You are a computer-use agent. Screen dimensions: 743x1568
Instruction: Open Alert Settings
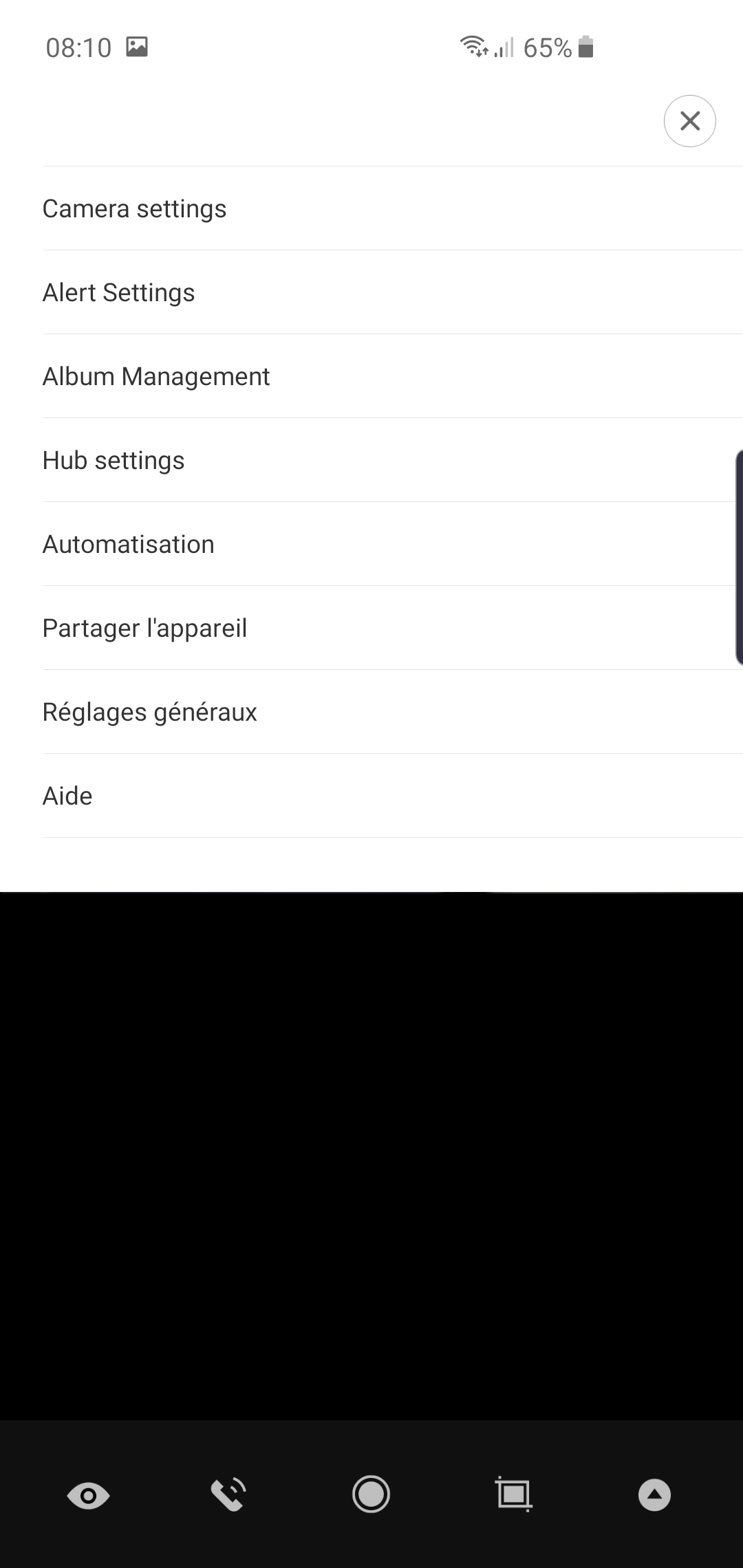click(x=393, y=292)
